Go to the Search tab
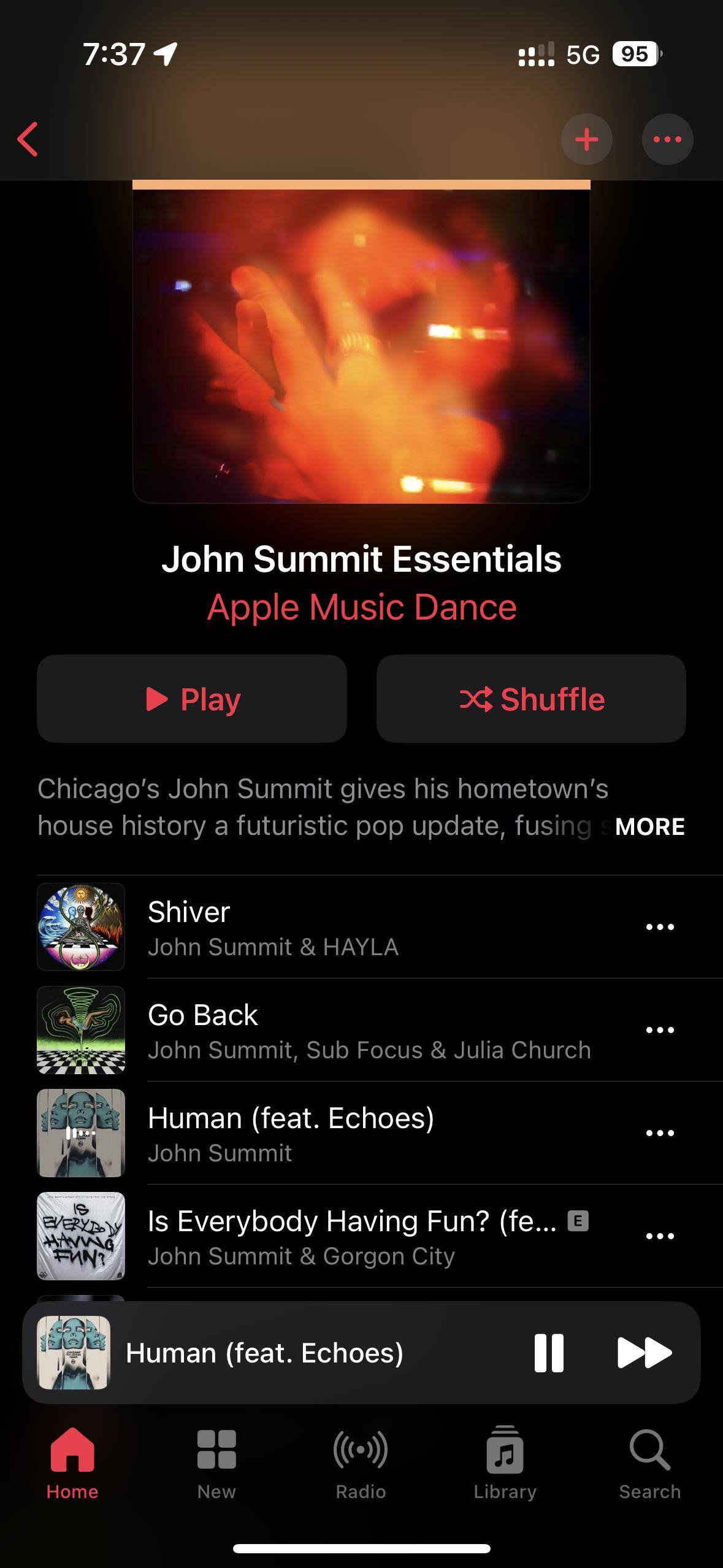The width and height of the screenshot is (723, 1568). tap(649, 1463)
